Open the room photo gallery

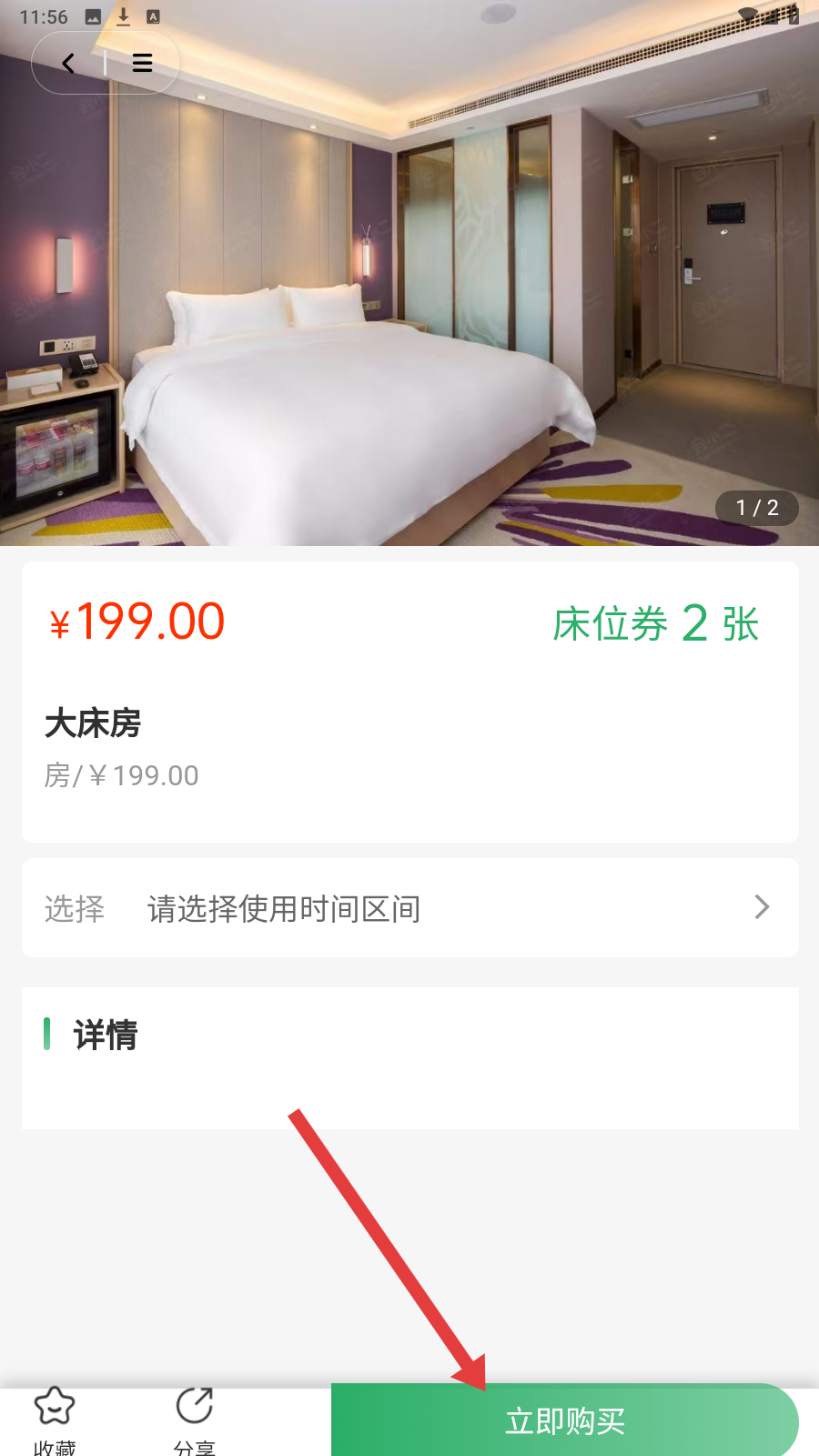tap(409, 300)
